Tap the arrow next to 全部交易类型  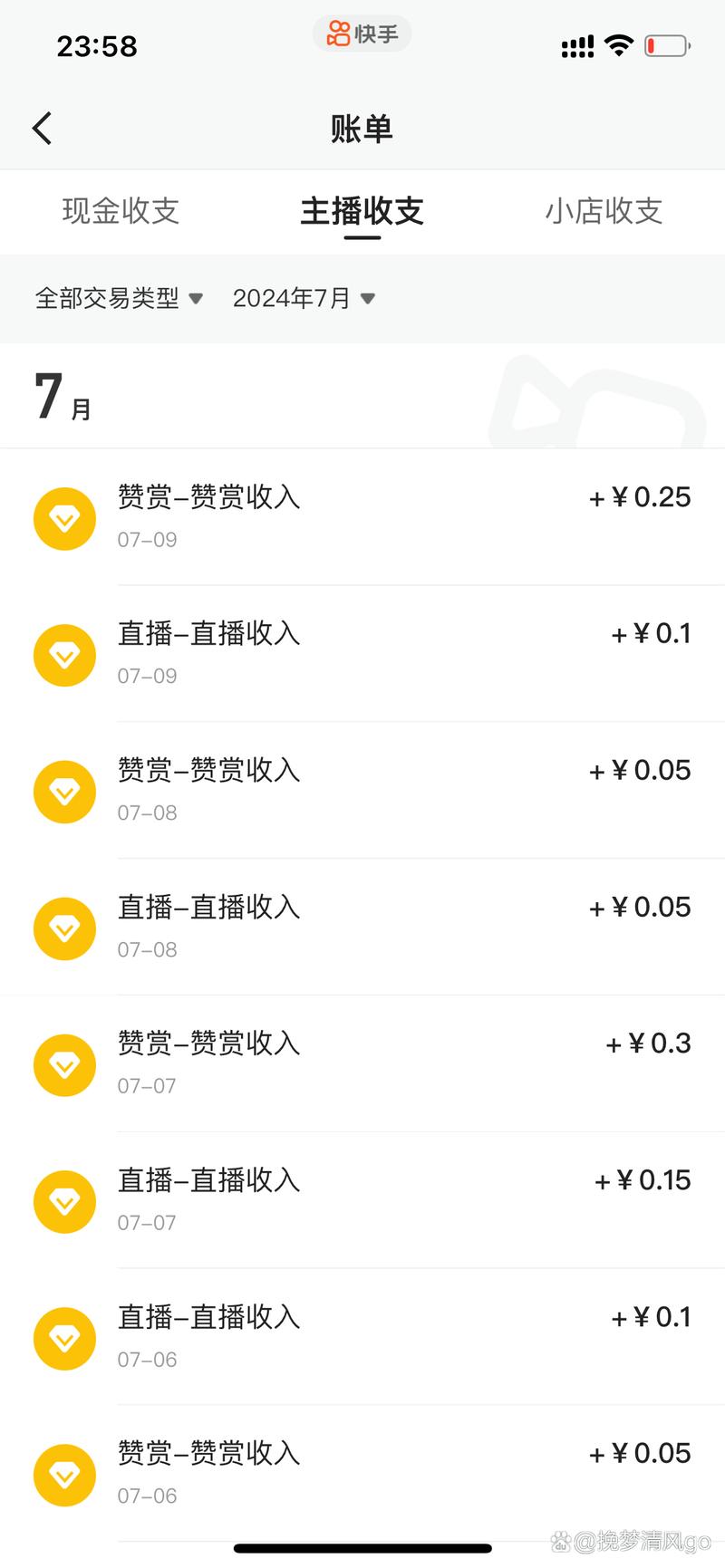[197, 298]
